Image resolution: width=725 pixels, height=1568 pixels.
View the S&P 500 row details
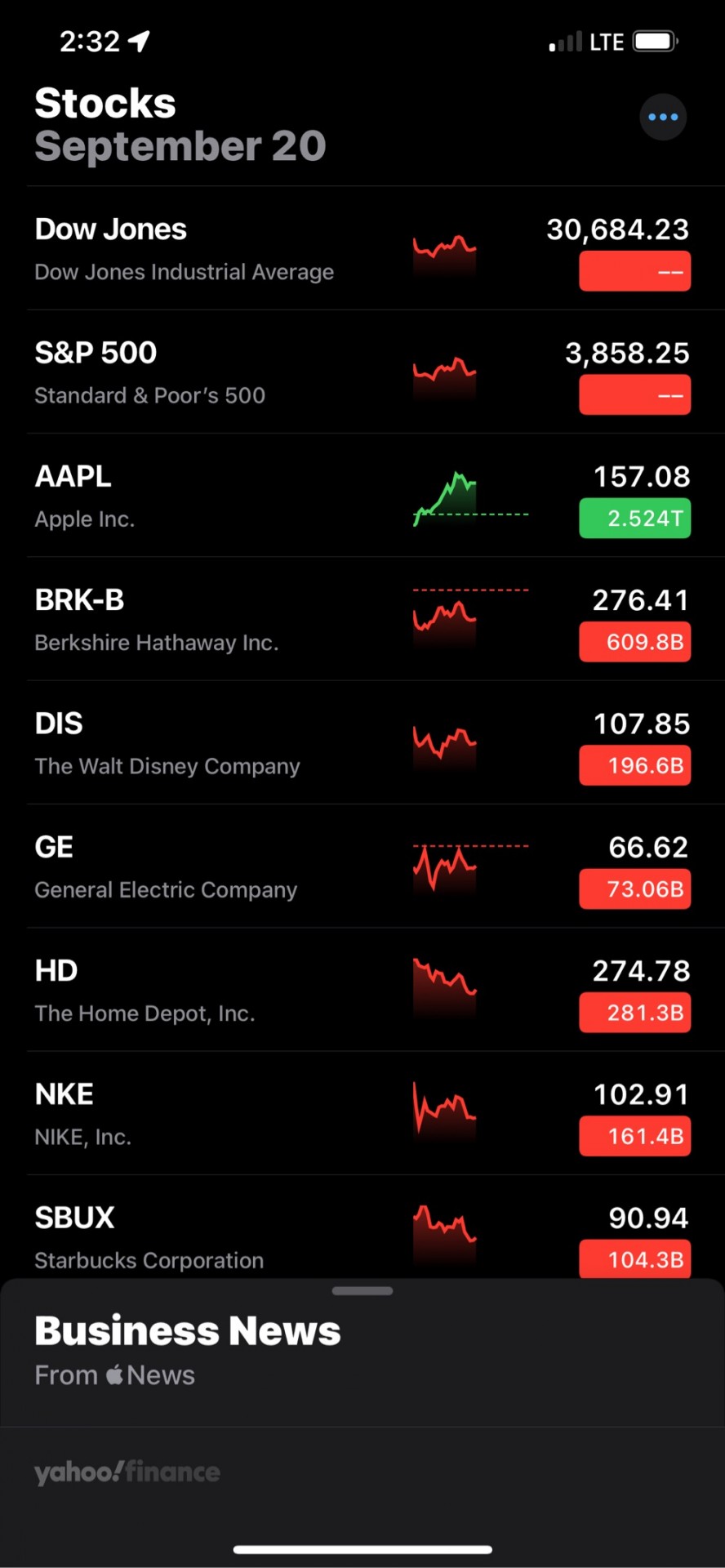tap(362, 372)
